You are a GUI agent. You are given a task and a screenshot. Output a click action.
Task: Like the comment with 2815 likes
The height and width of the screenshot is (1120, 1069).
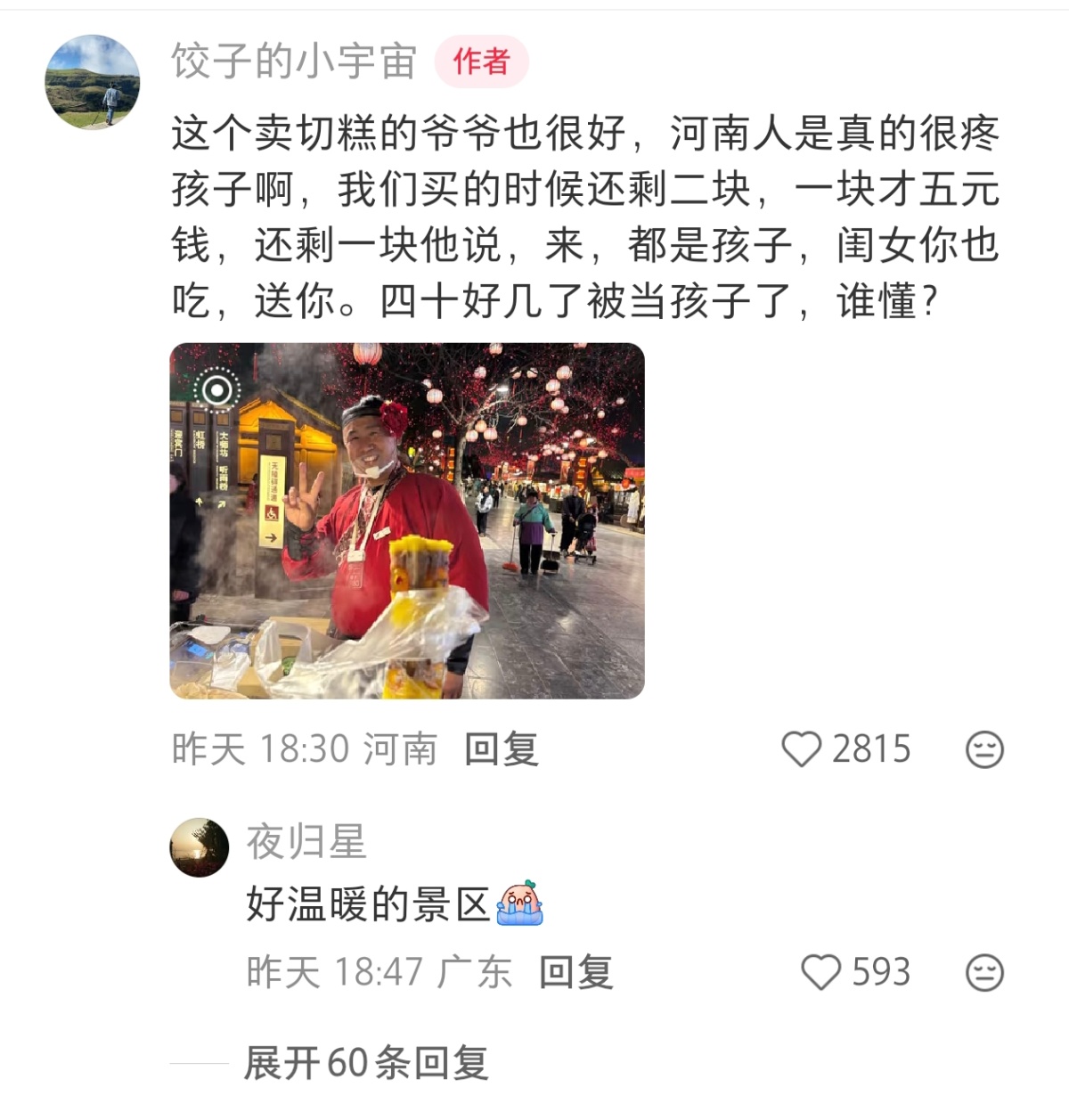pos(802,749)
